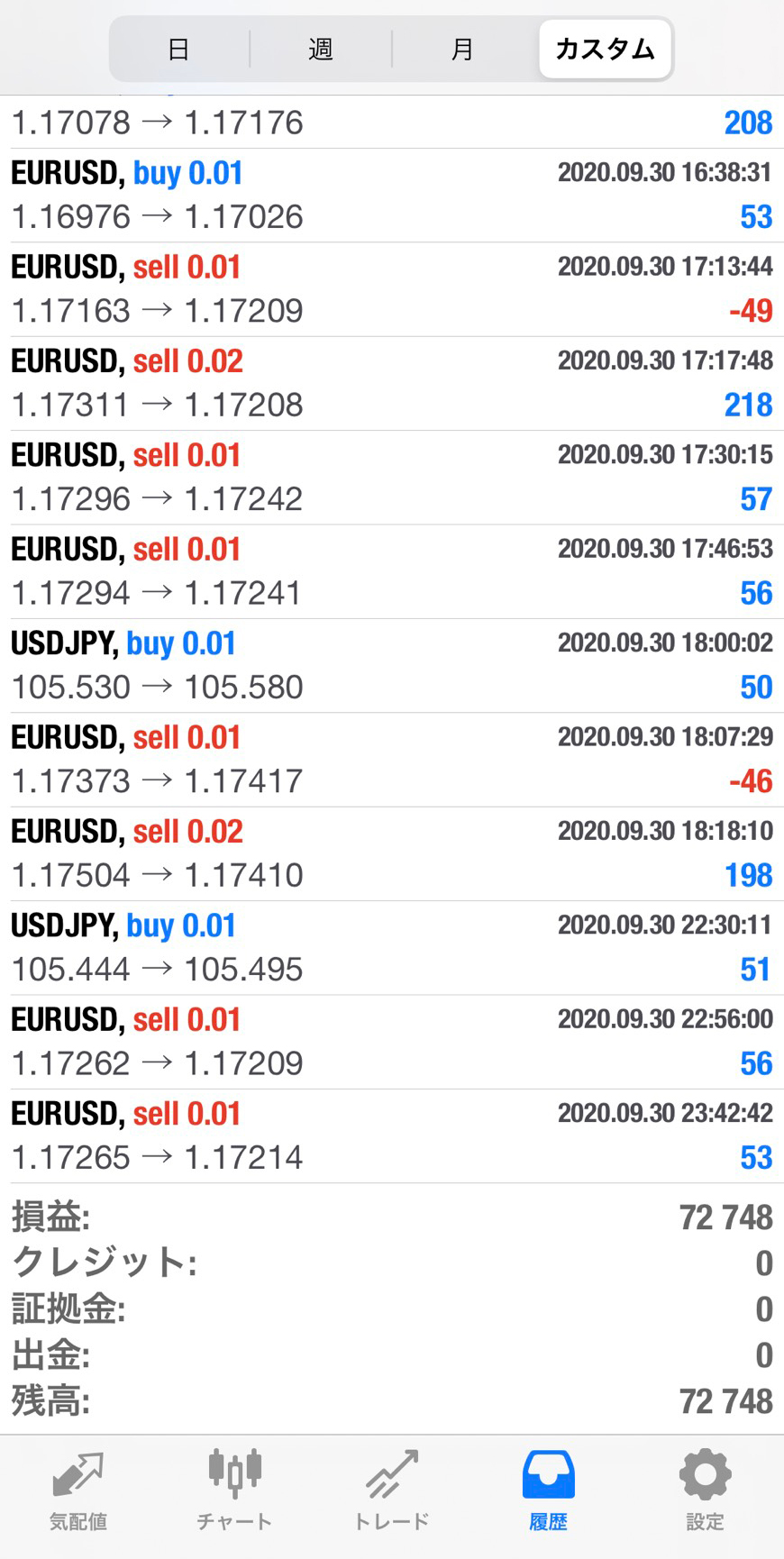
Task: Expand the EURUSD sell trade at 17:30:15
Action: pyautogui.click(x=391, y=478)
